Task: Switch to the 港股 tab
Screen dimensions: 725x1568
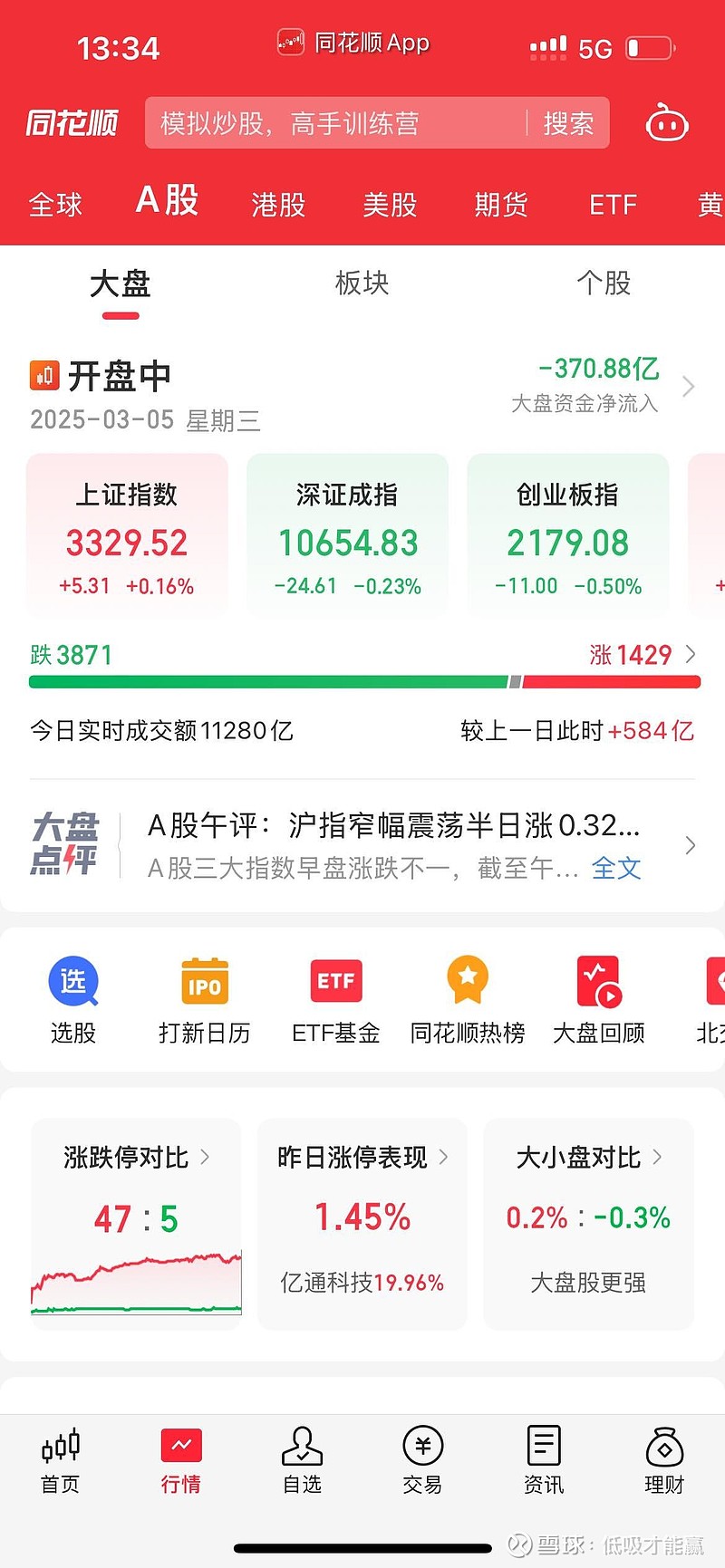Action: tap(278, 205)
